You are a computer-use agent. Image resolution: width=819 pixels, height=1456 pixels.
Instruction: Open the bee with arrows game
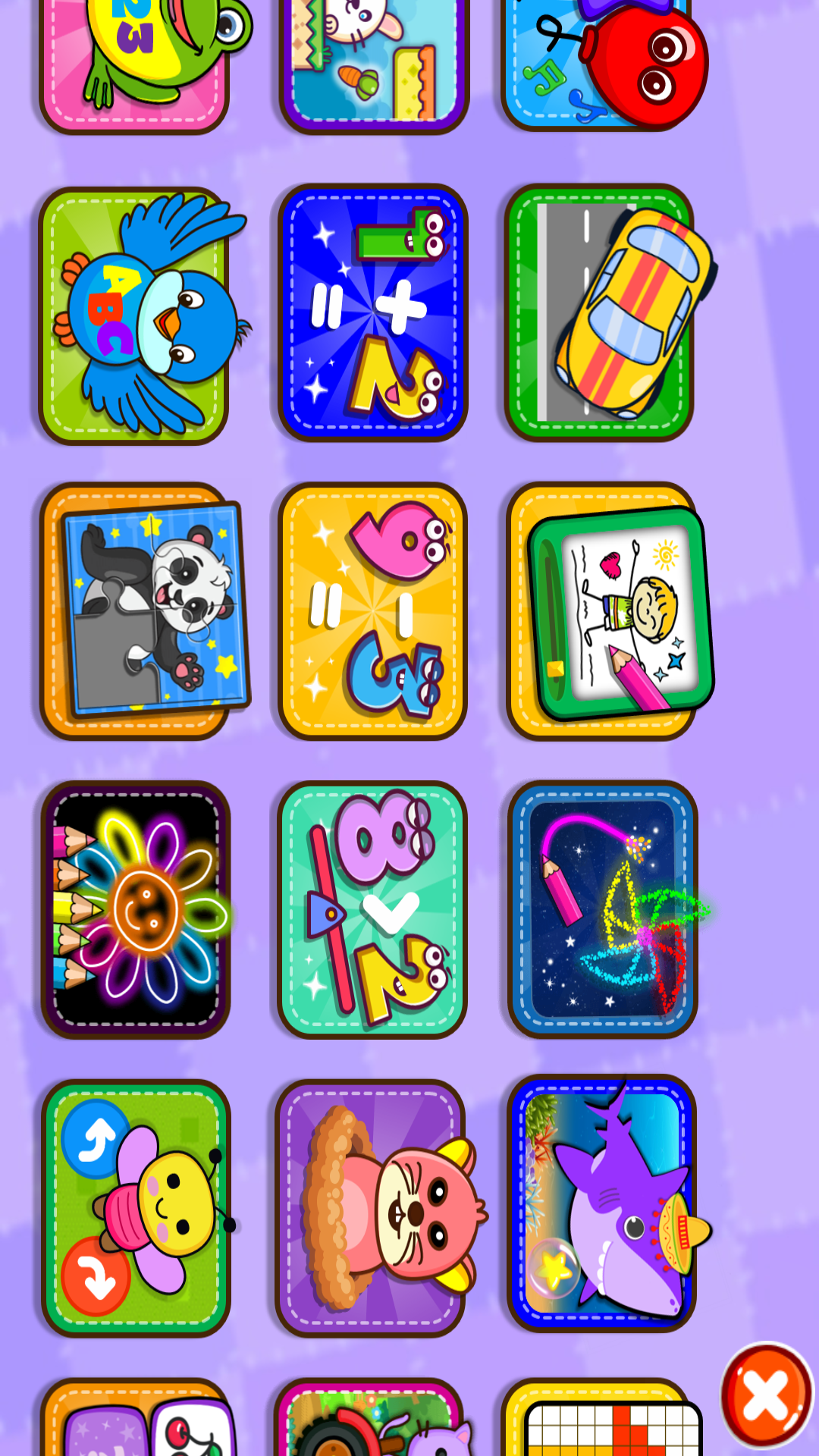(136, 1208)
